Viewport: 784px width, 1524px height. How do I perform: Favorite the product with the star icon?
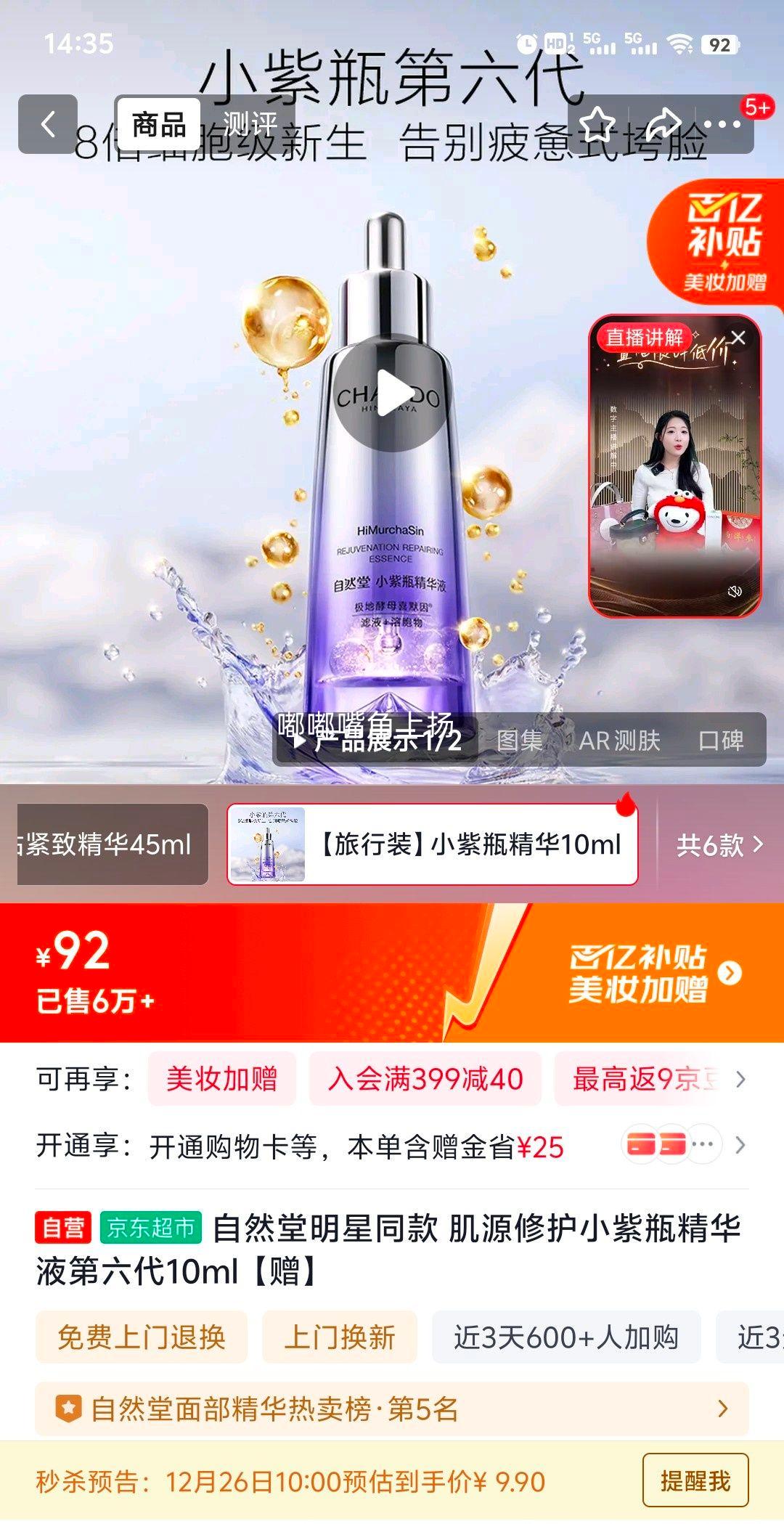coord(597,123)
